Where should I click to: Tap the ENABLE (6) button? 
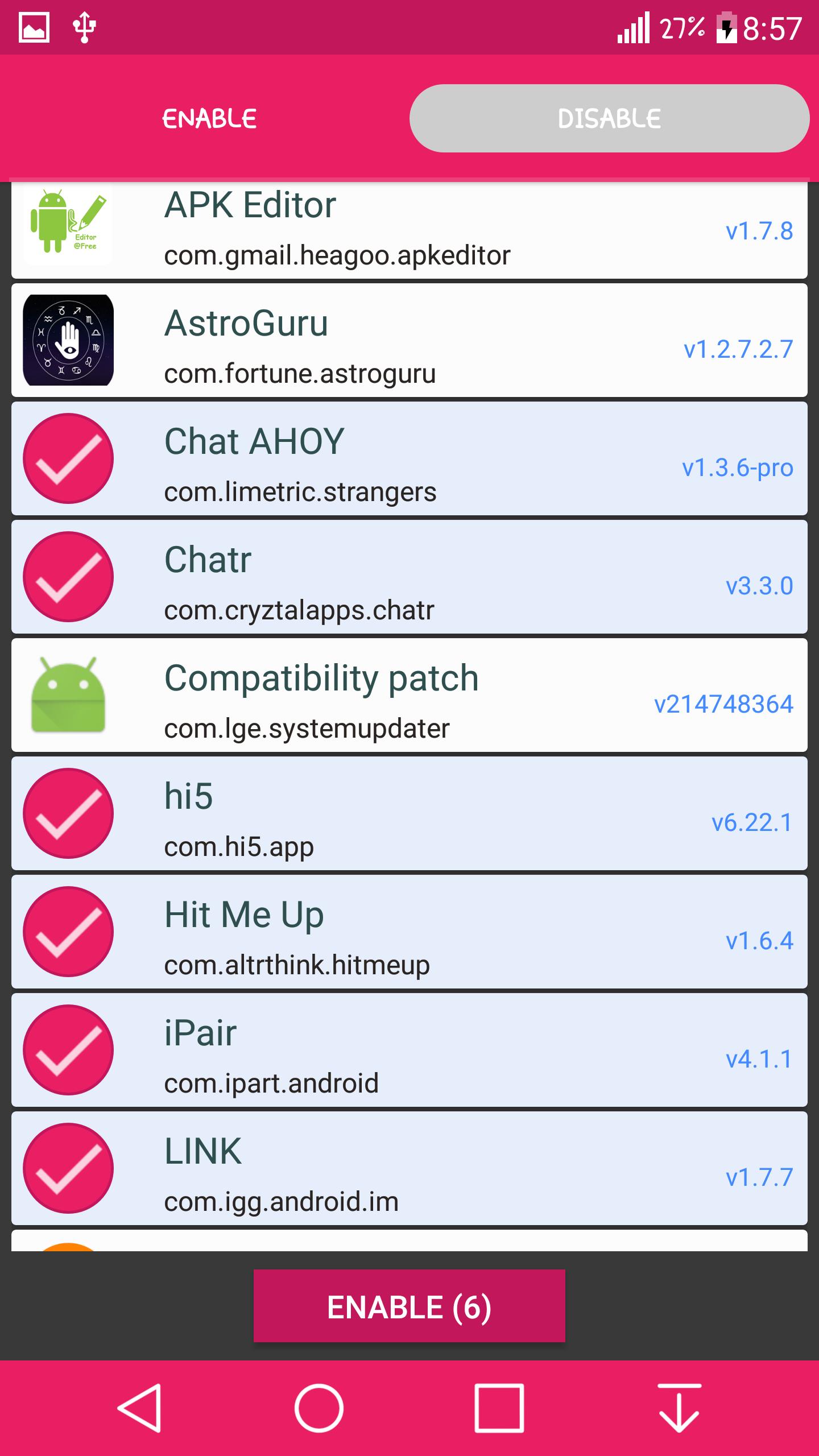(409, 1306)
